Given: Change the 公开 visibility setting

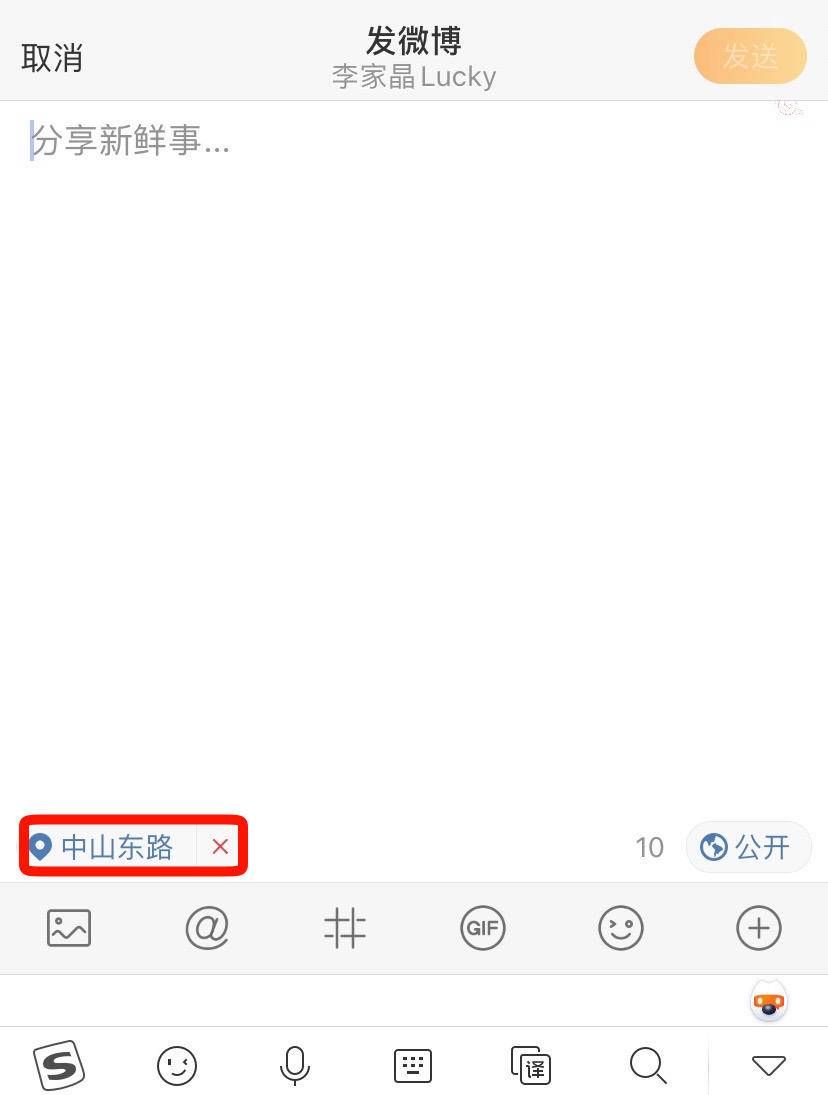Looking at the screenshot, I should pyautogui.click(x=748, y=847).
